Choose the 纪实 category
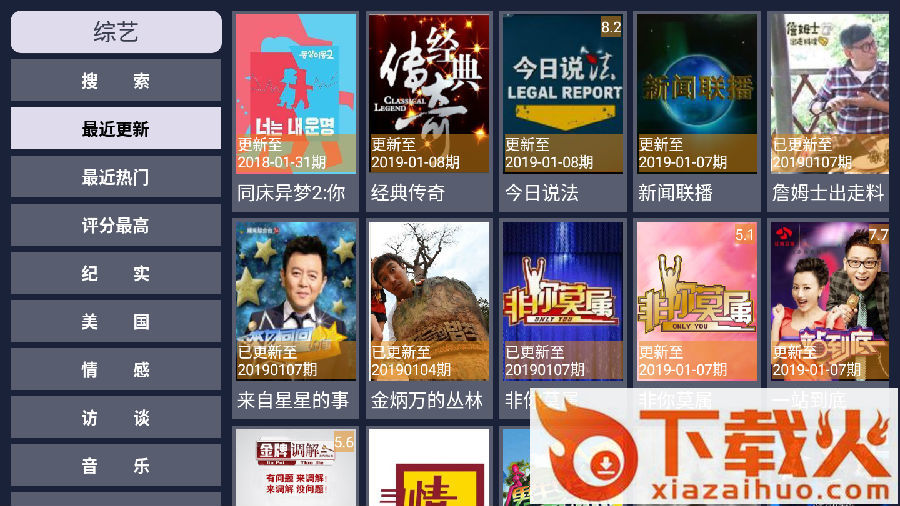The image size is (900, 506). pos(116,273)
